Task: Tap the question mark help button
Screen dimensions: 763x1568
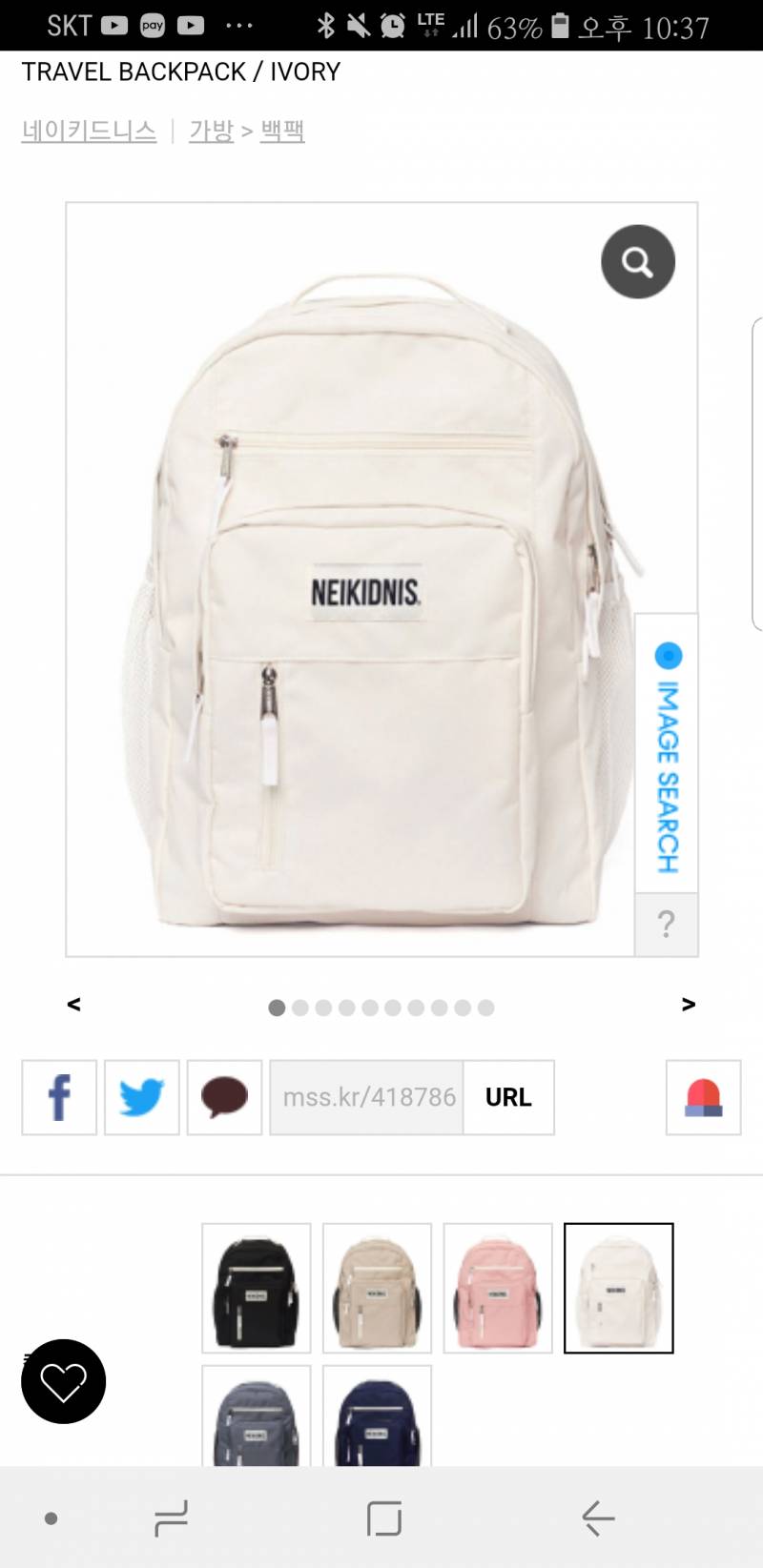Action: click(667, 924)
